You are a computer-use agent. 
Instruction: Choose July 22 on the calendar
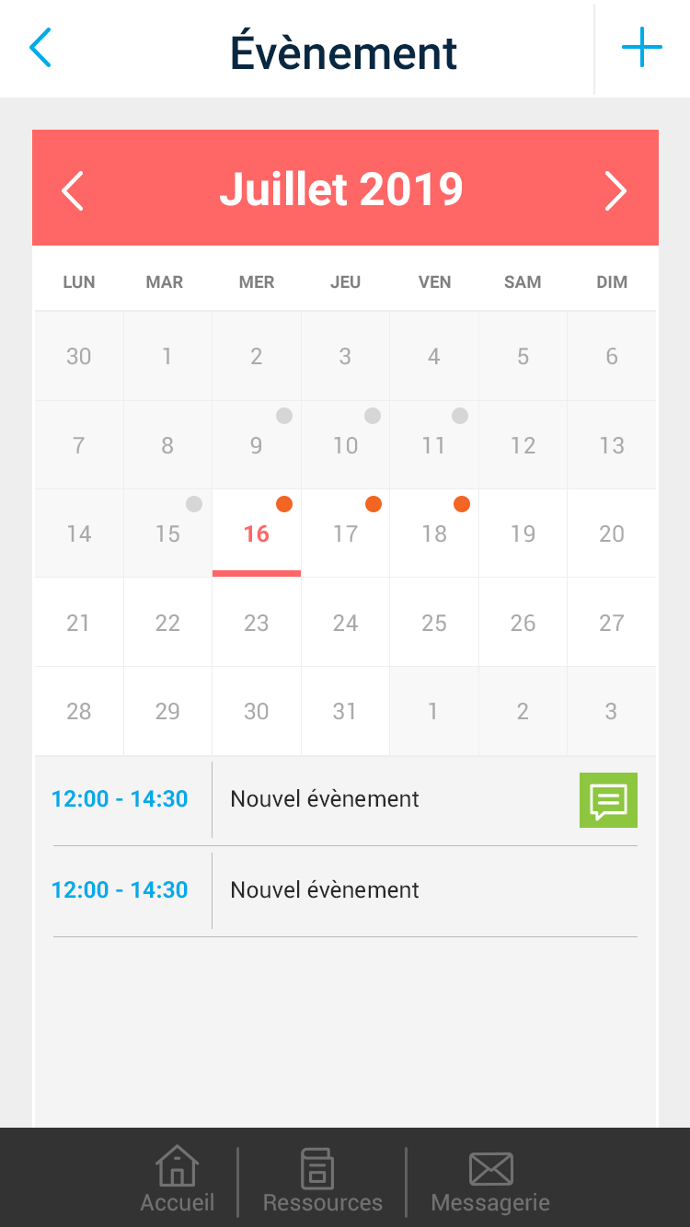(x=168, y=622)
